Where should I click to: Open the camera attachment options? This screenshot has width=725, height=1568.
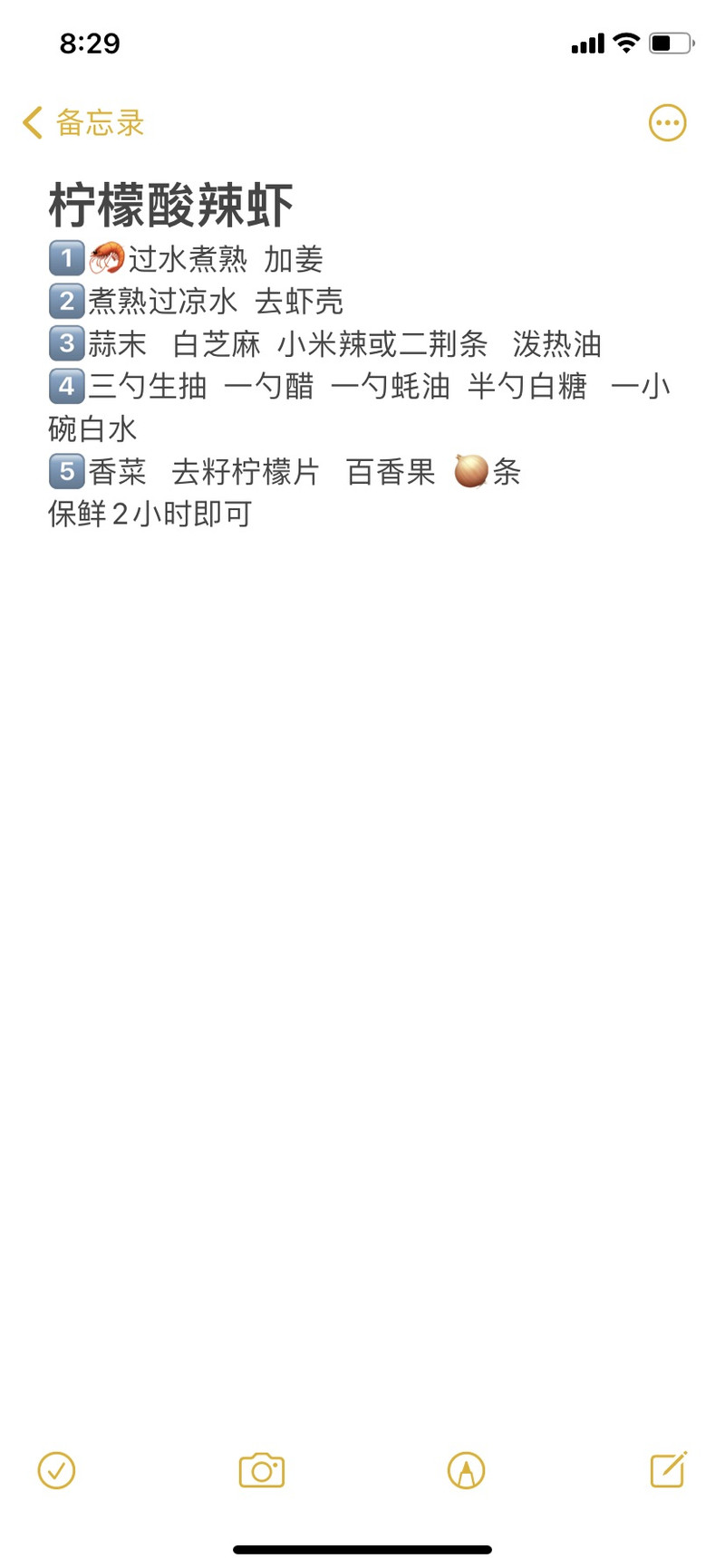pyautogui.click(x=262, y=1470)
